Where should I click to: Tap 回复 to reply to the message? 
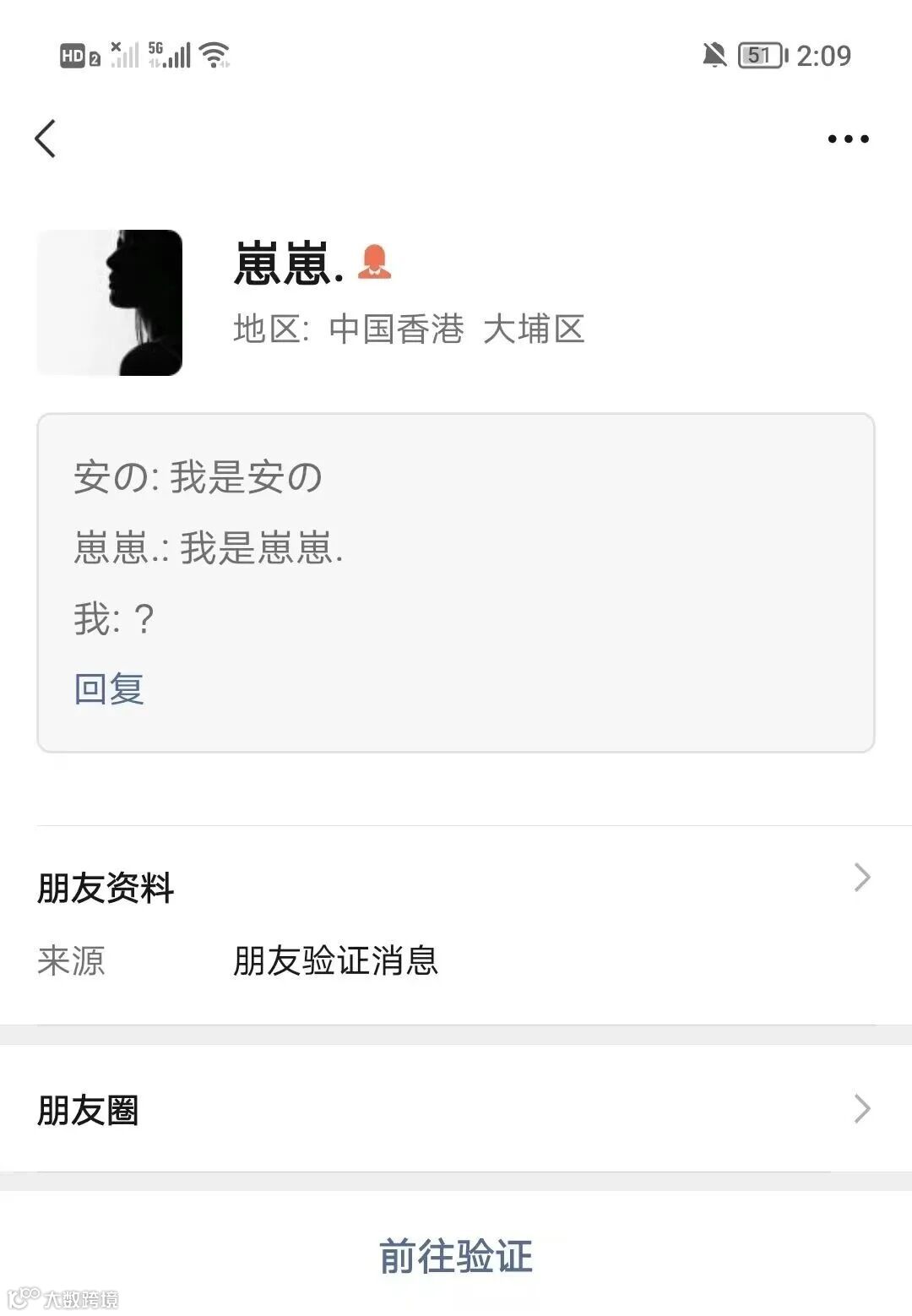[109, 688]
